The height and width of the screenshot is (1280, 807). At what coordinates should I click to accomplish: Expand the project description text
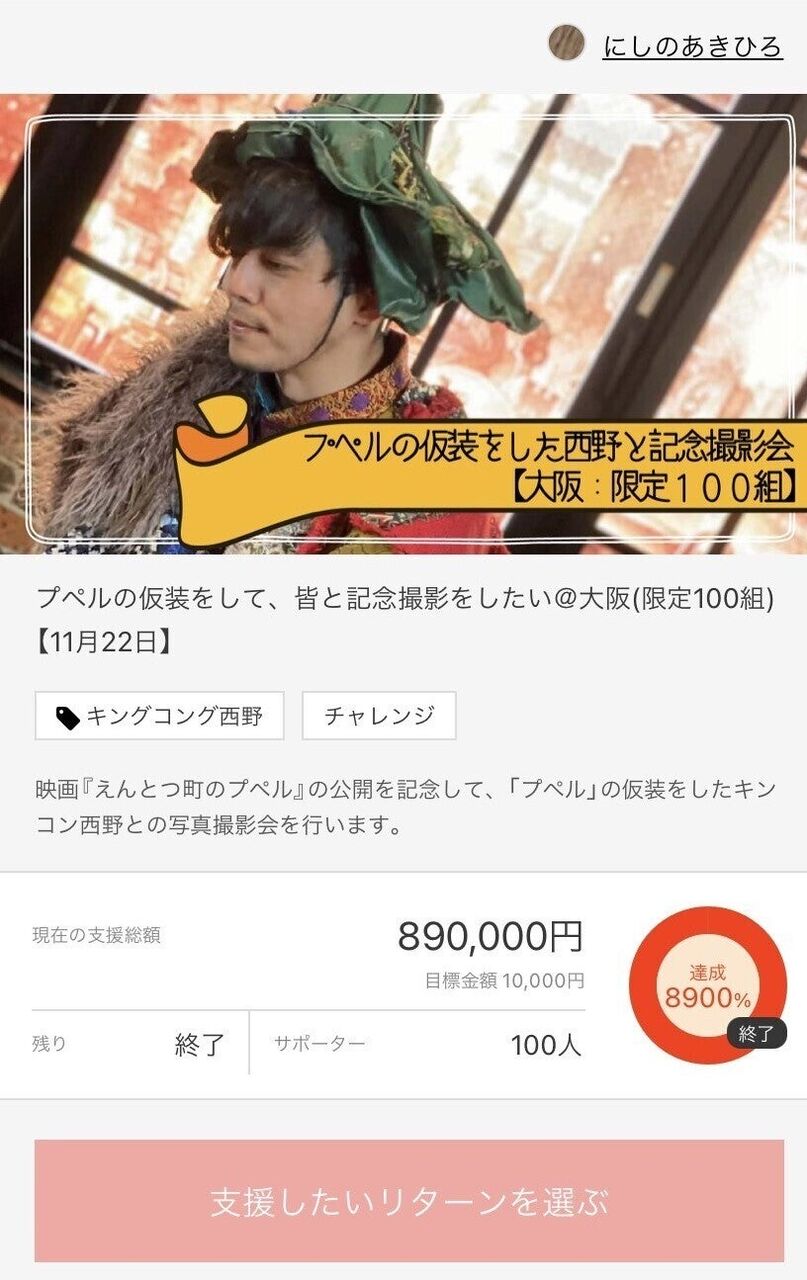pyautogui.click(x=400, y=805)
